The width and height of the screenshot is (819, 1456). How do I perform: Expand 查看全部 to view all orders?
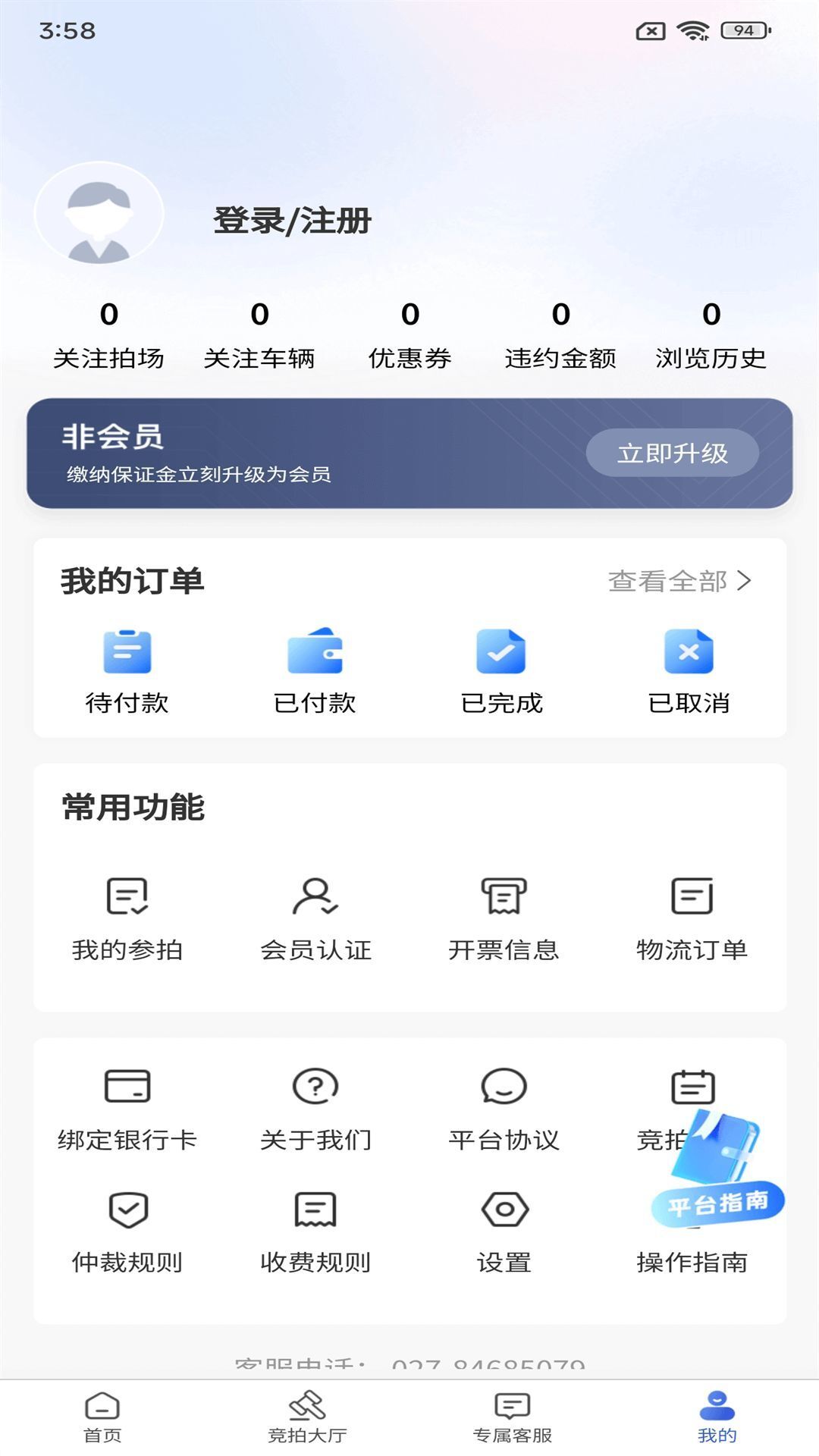(x=675, y=581)
